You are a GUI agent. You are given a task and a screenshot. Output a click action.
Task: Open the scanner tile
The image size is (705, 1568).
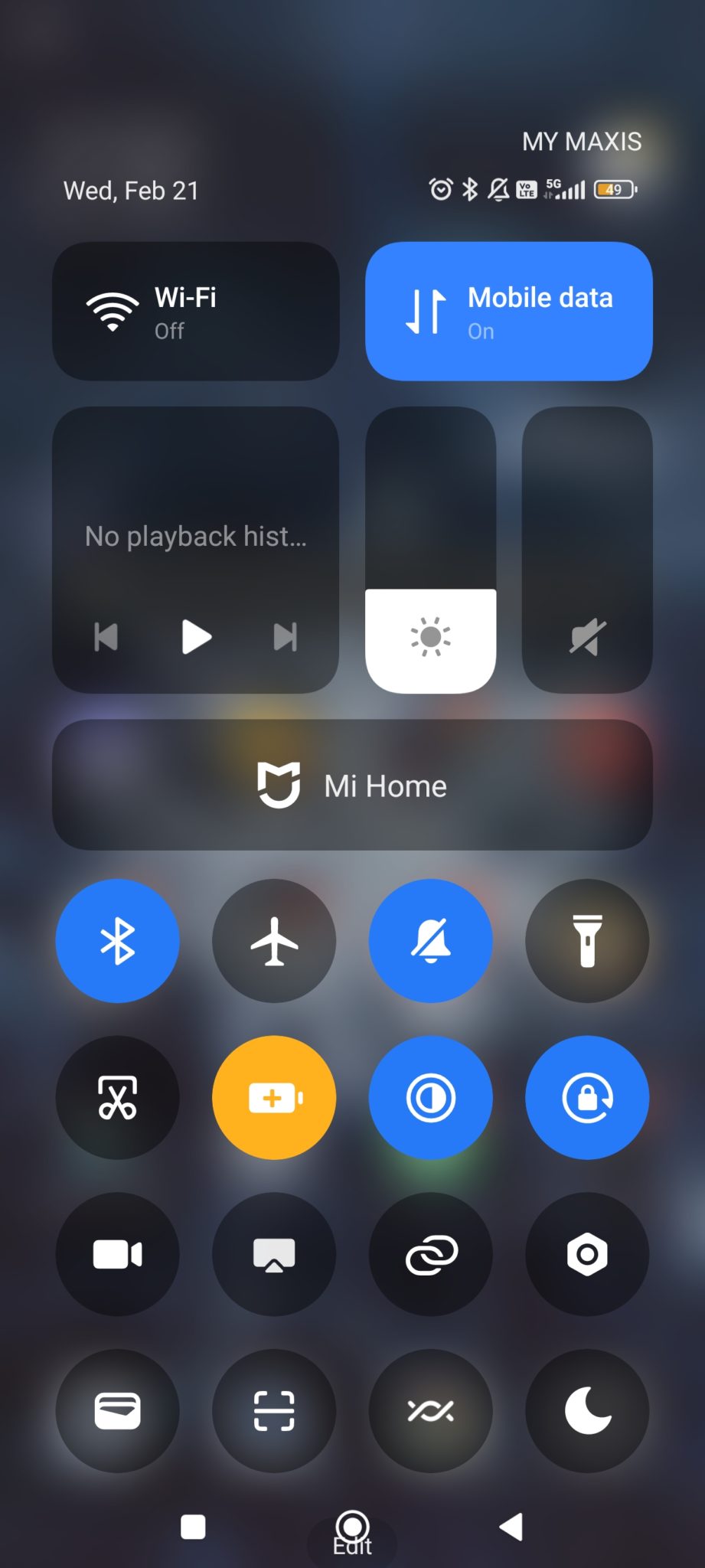click(274, 1411)
